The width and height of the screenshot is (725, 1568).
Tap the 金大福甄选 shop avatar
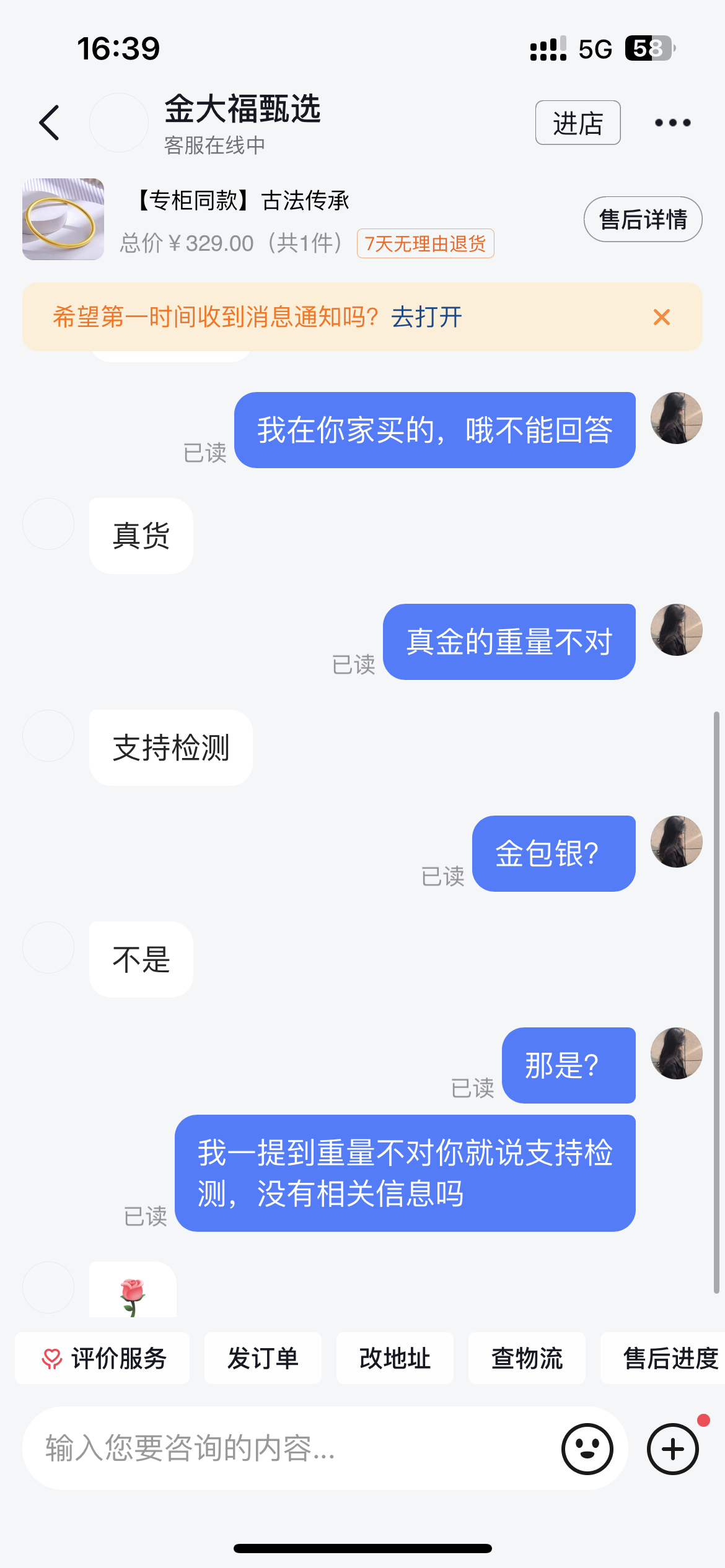pos(119,123)
